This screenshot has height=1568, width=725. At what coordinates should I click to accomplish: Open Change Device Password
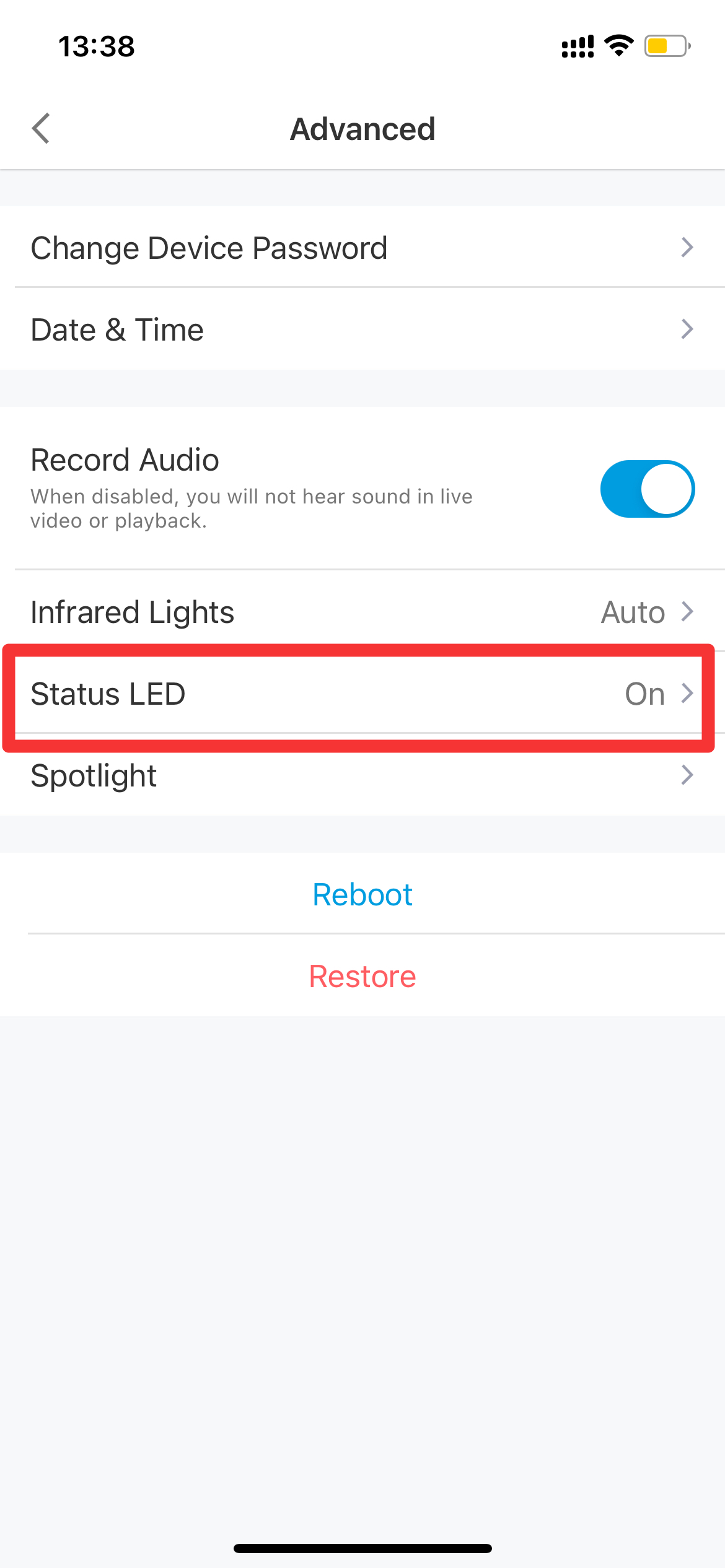click(x=362, y=247)
